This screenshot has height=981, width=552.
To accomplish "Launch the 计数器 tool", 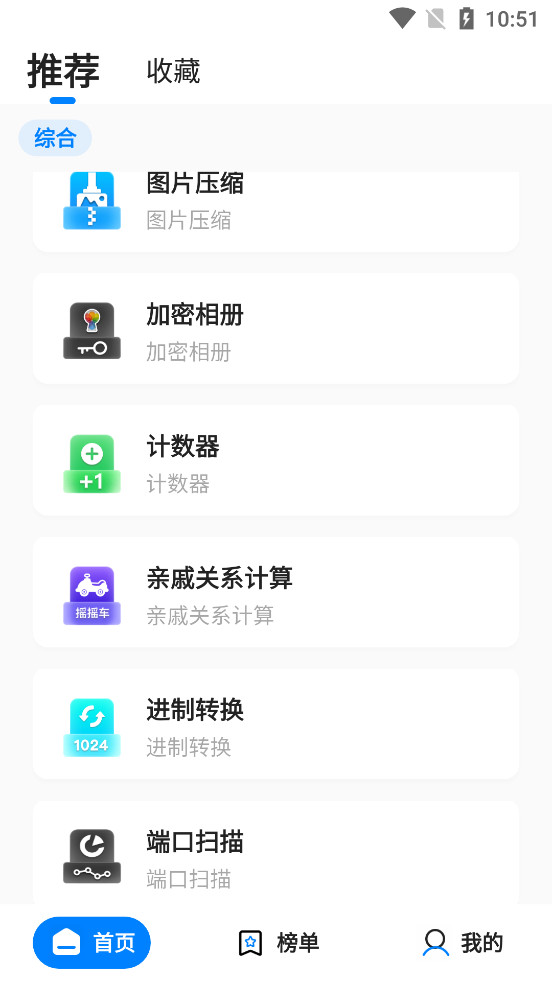I will point(276,460).
